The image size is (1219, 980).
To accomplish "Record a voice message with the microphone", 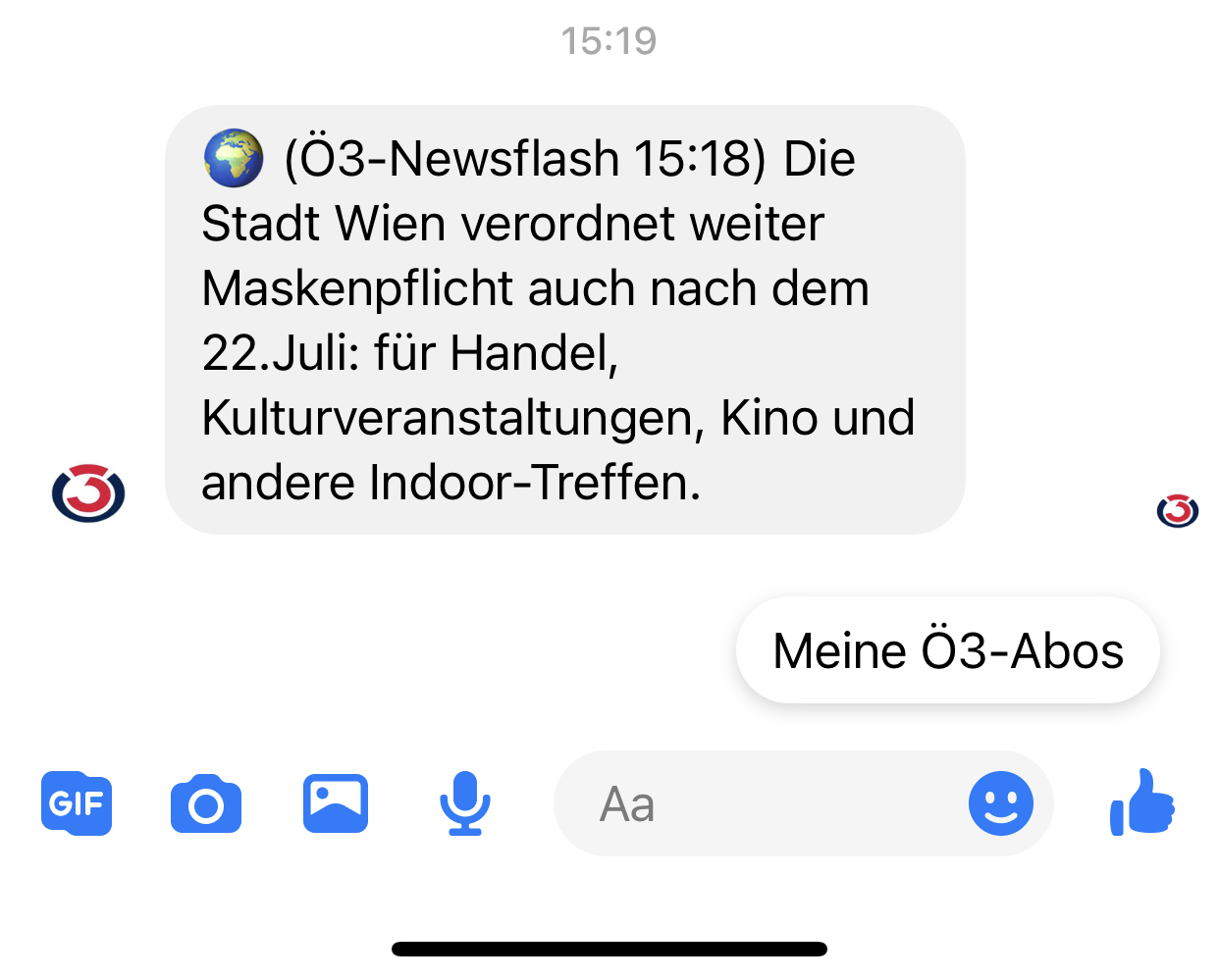I will [x=464, y=803].
